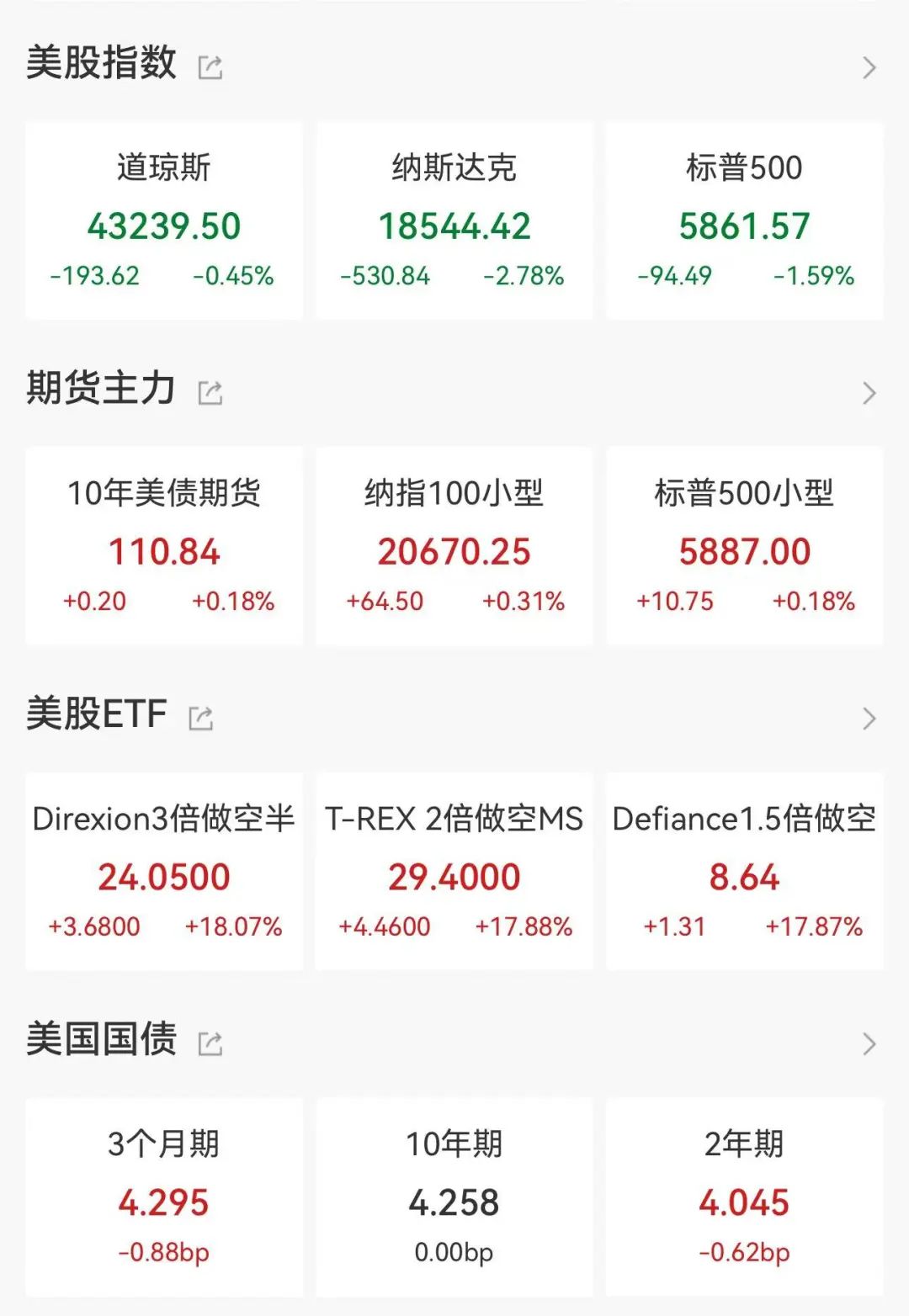Select the 纳指100小型 futures card

(454, 546)
